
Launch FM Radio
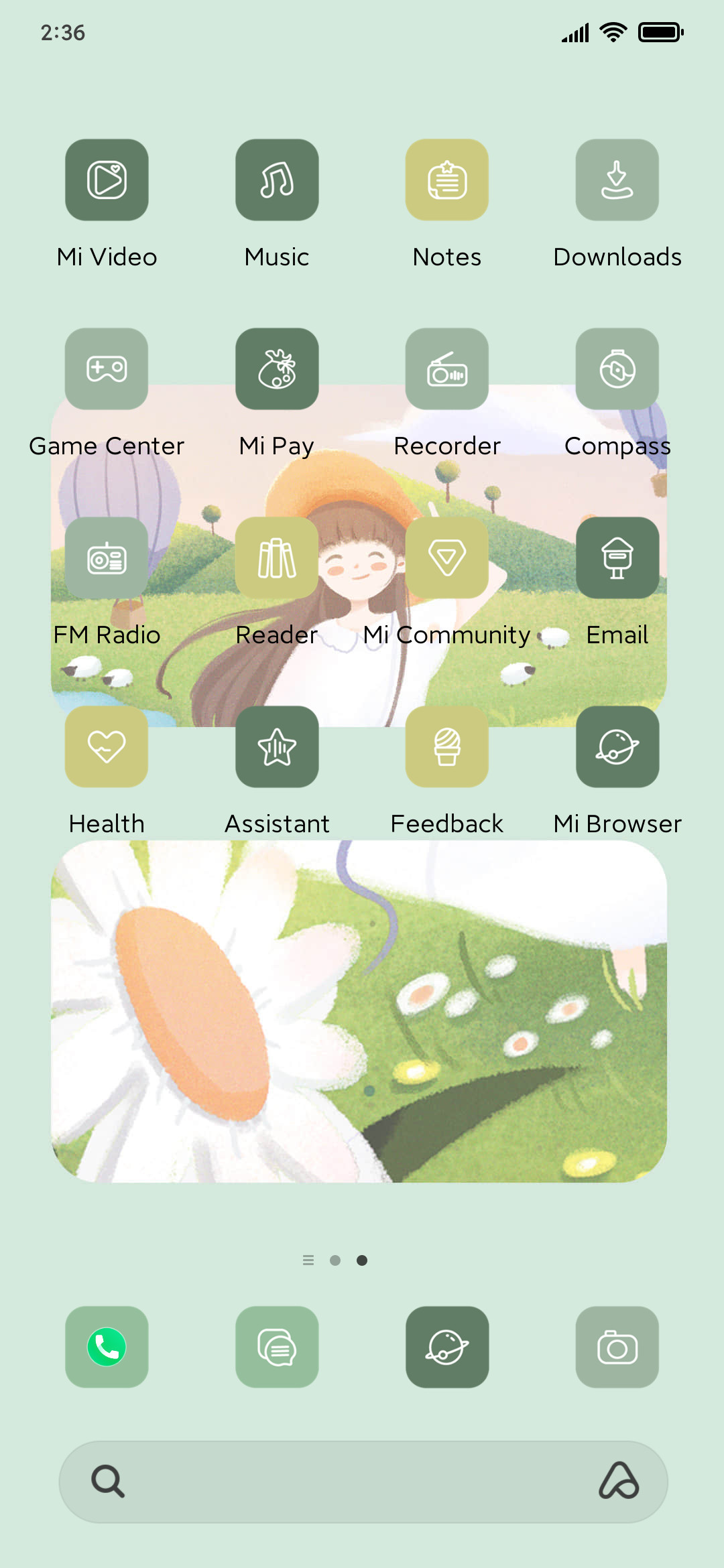107,558
